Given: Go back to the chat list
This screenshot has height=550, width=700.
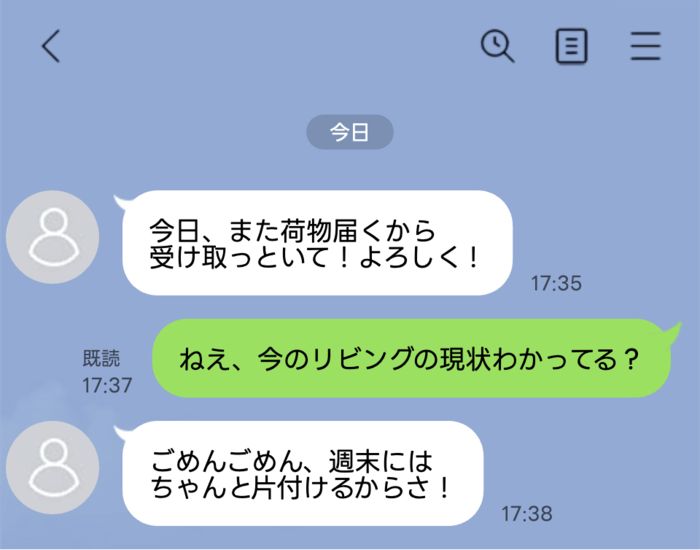Looking at the screenshot, I should coord(51,46).
